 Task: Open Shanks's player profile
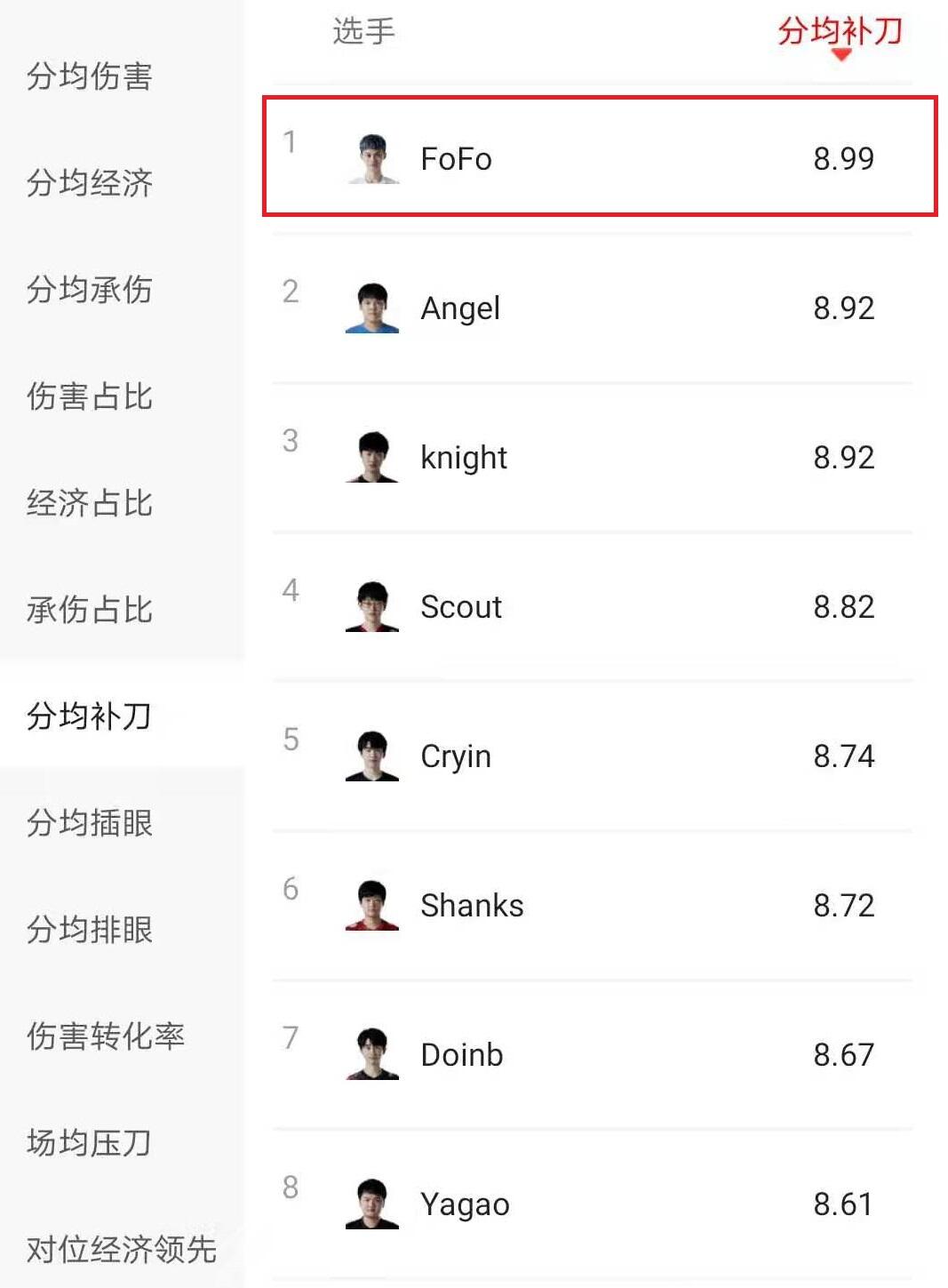click(x=471, y=906)
